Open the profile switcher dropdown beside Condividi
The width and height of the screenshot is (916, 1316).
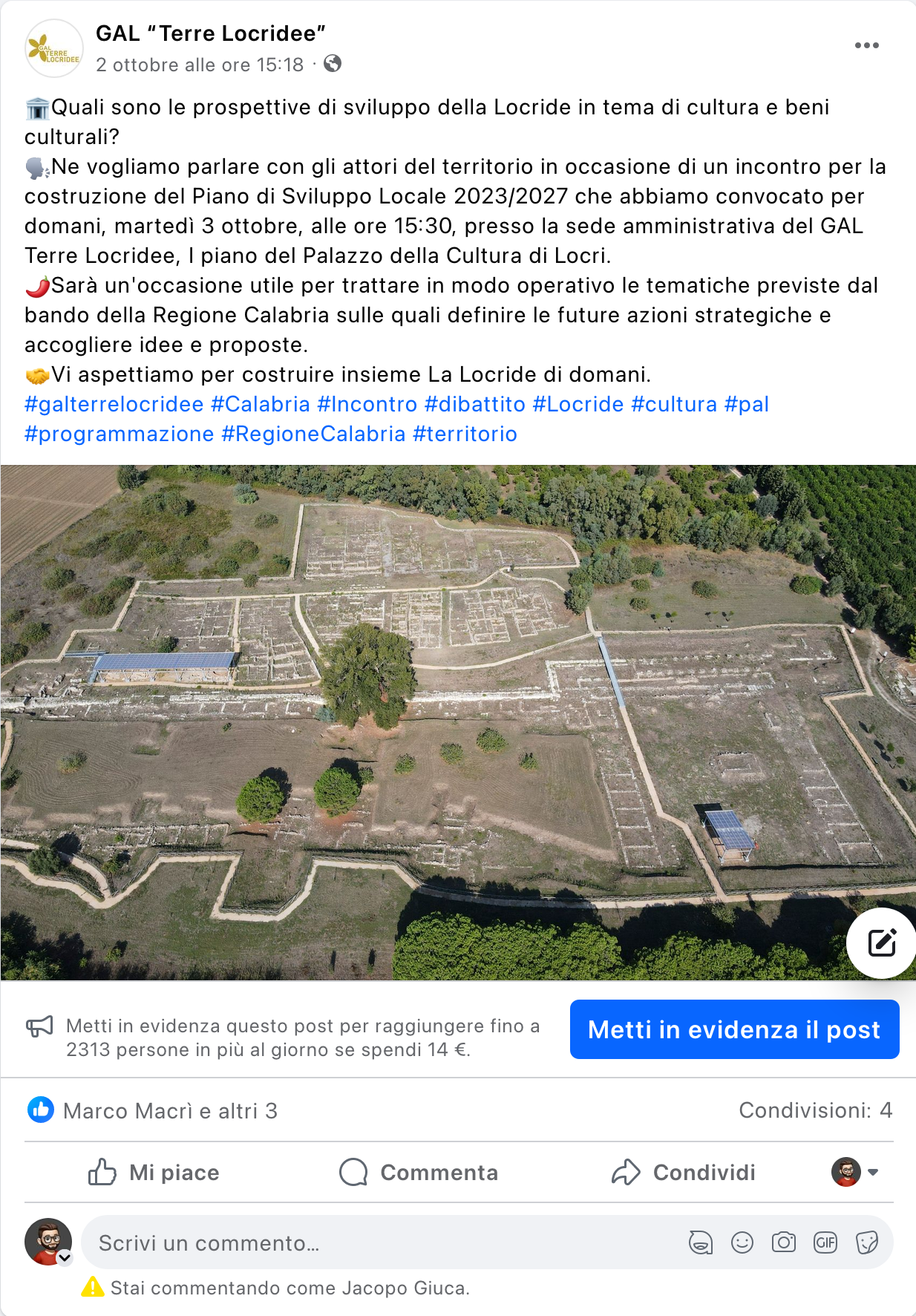click(x=855, y=1172)
